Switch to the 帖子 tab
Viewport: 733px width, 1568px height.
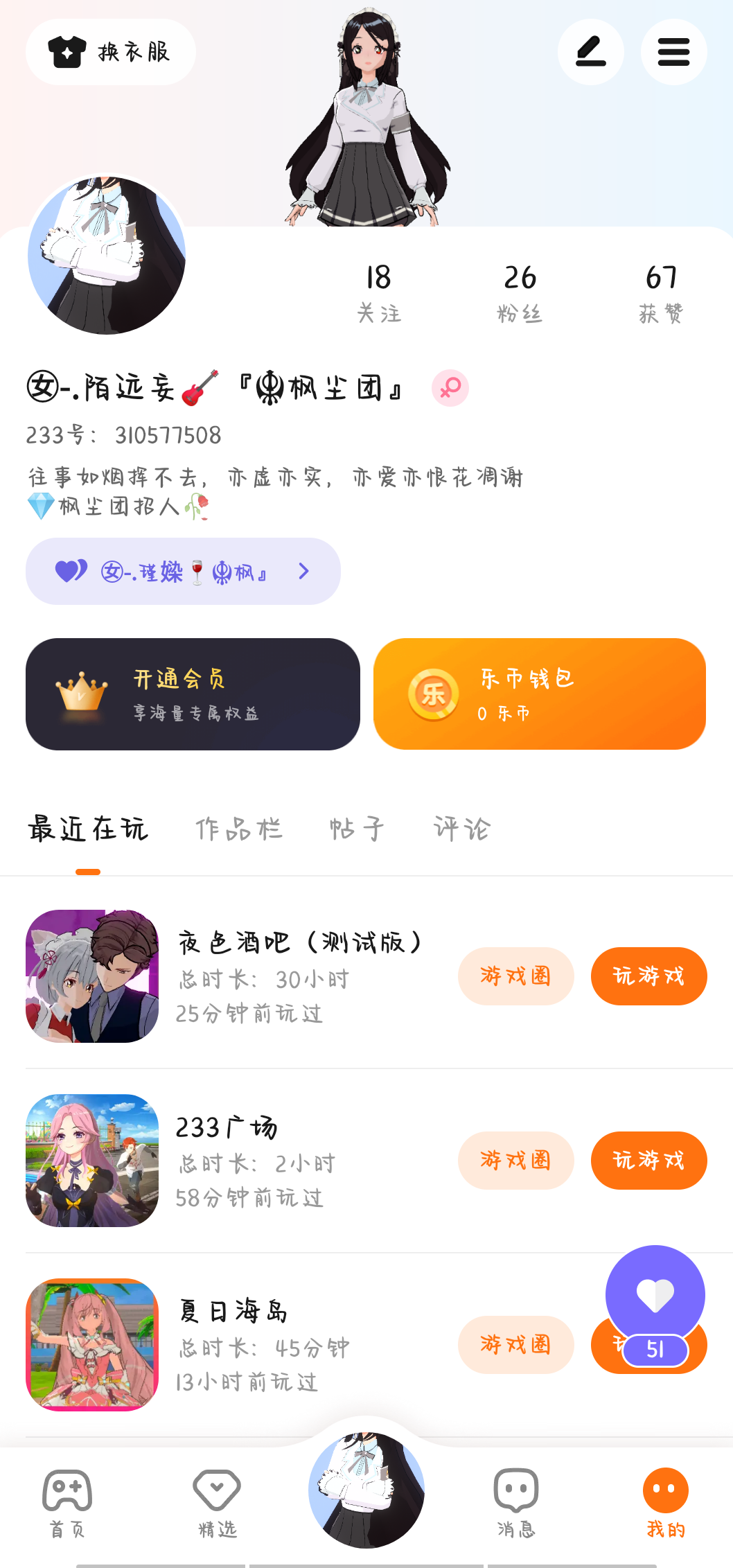click(357, 829)
